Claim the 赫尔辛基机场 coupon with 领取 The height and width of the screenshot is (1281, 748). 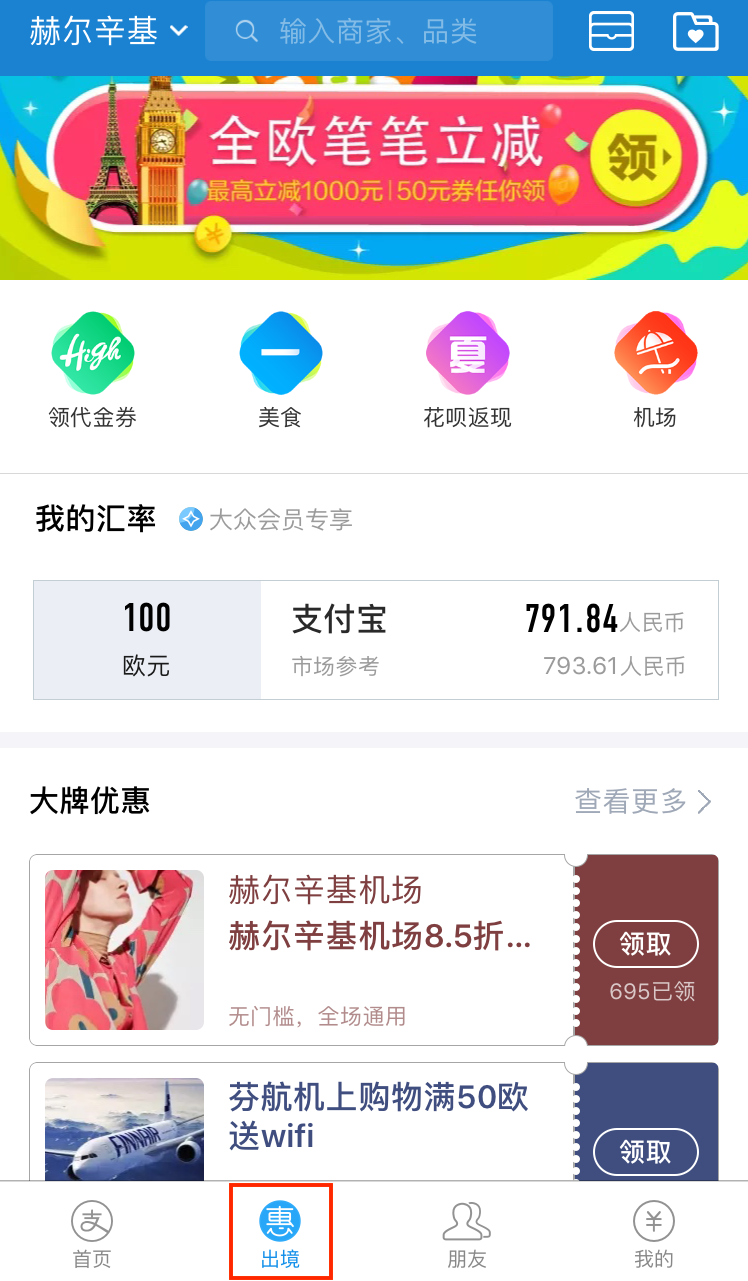pyautogui.click(x=645, y=944)
